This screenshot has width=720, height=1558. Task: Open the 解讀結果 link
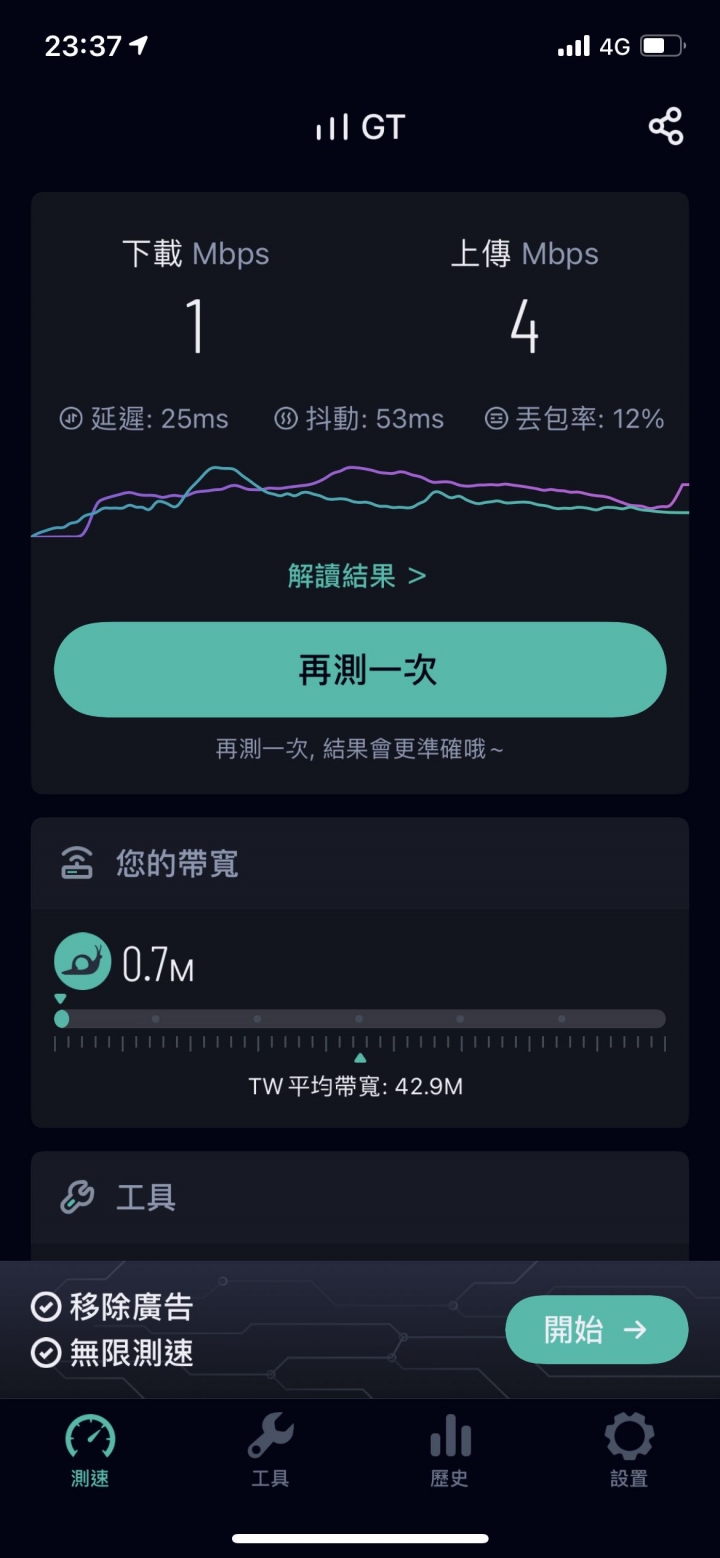point(357,576)
